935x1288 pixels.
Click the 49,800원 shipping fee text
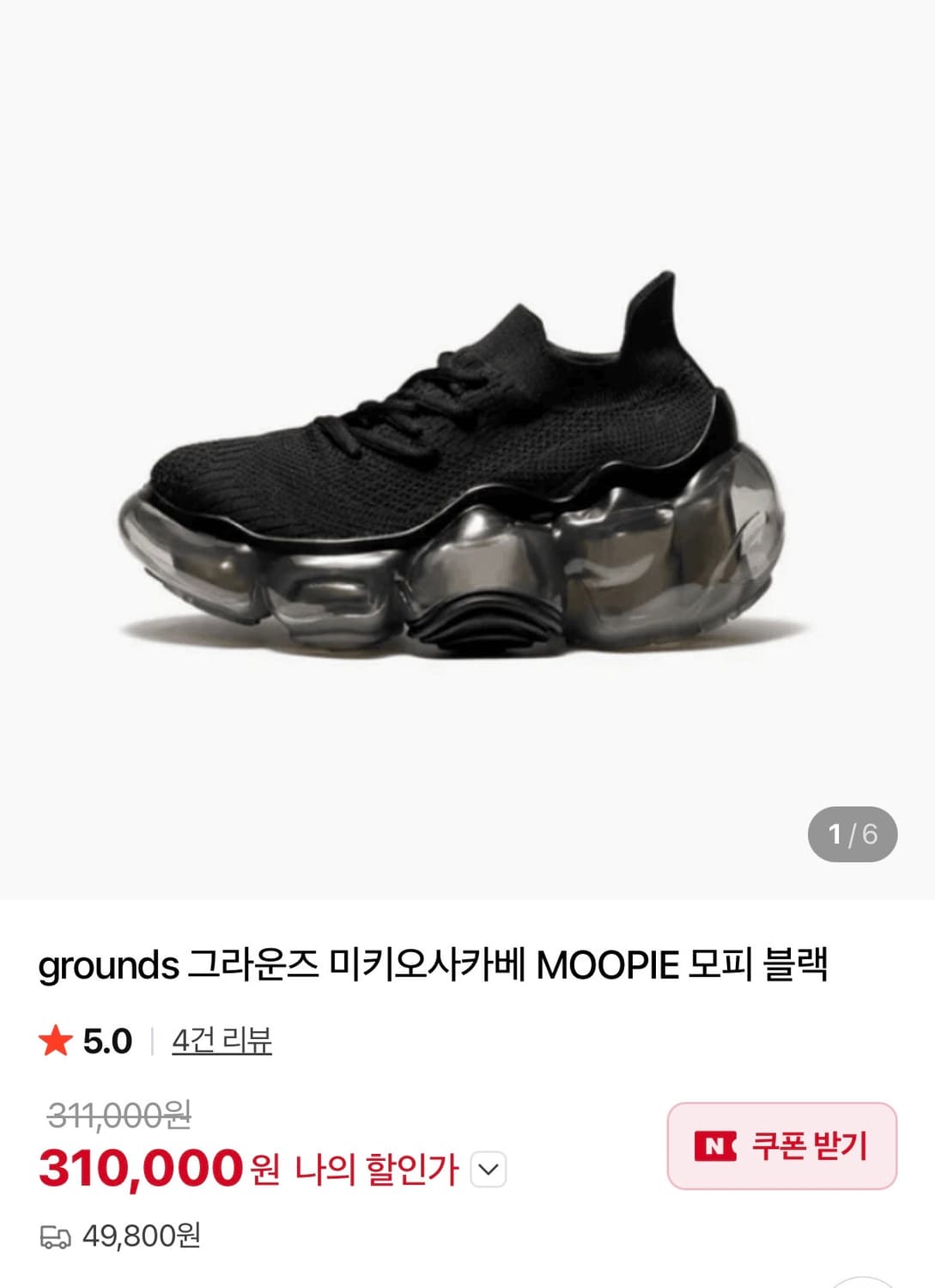[142, 1236]
